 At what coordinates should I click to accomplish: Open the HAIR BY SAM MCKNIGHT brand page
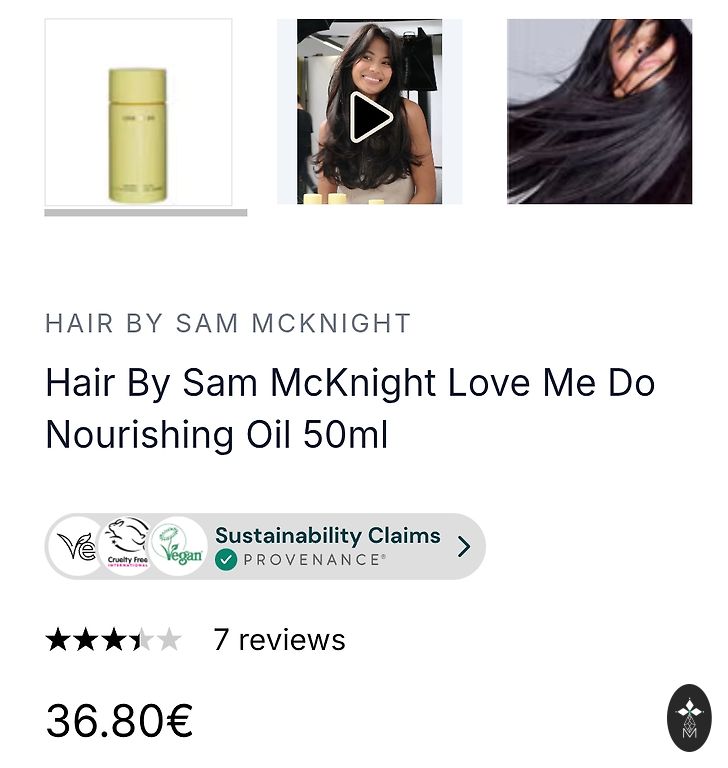coord(228,324)
